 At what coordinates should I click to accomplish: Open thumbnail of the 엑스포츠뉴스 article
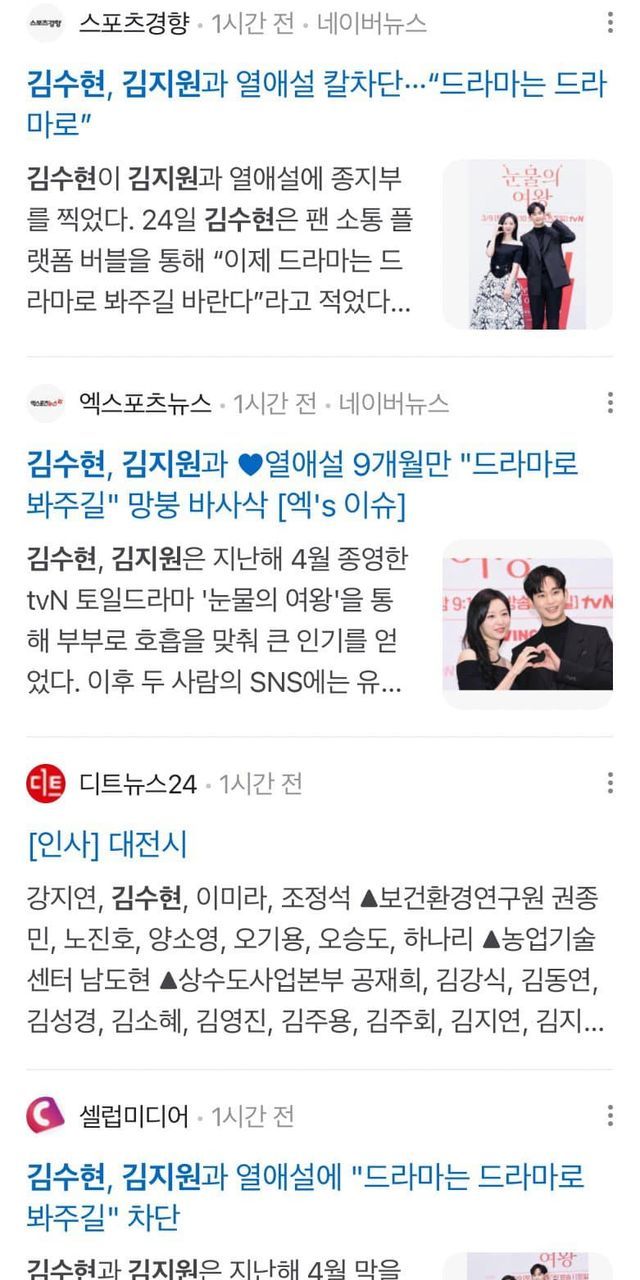click(527, 625)
